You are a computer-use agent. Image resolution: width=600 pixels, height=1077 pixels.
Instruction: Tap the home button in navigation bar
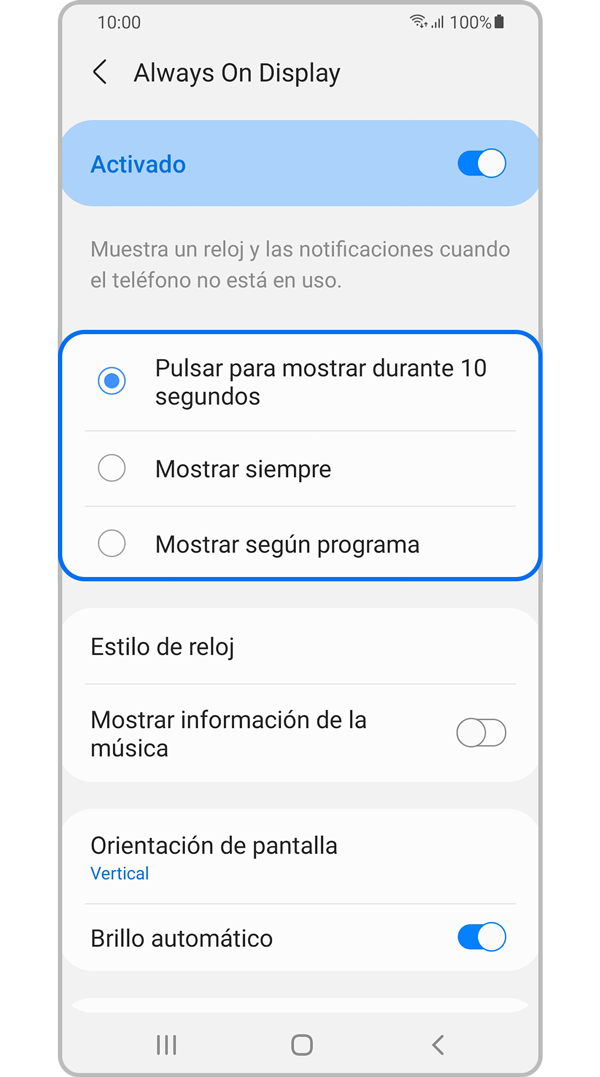(x=301, y=1045)
